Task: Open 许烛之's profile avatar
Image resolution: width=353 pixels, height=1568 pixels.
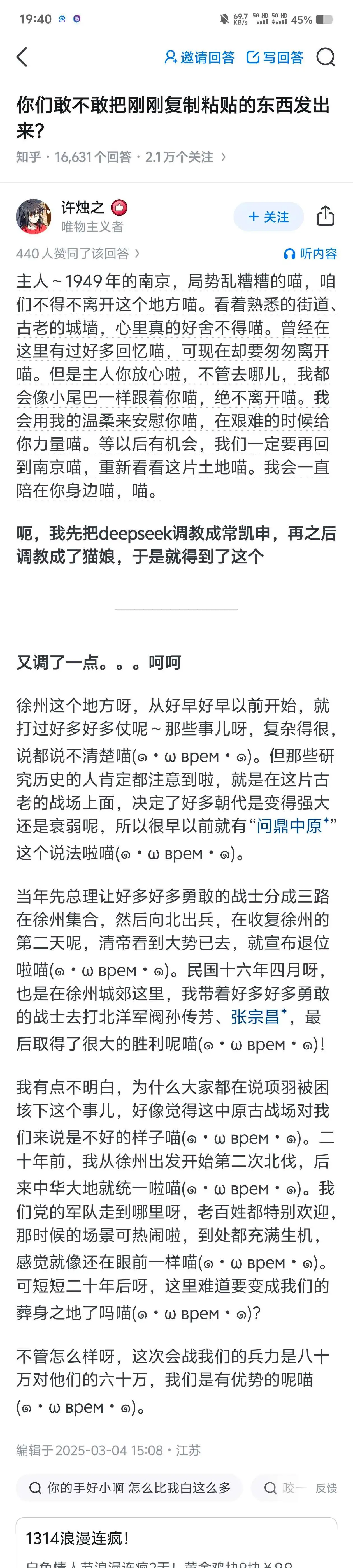Action: [33, 217]
